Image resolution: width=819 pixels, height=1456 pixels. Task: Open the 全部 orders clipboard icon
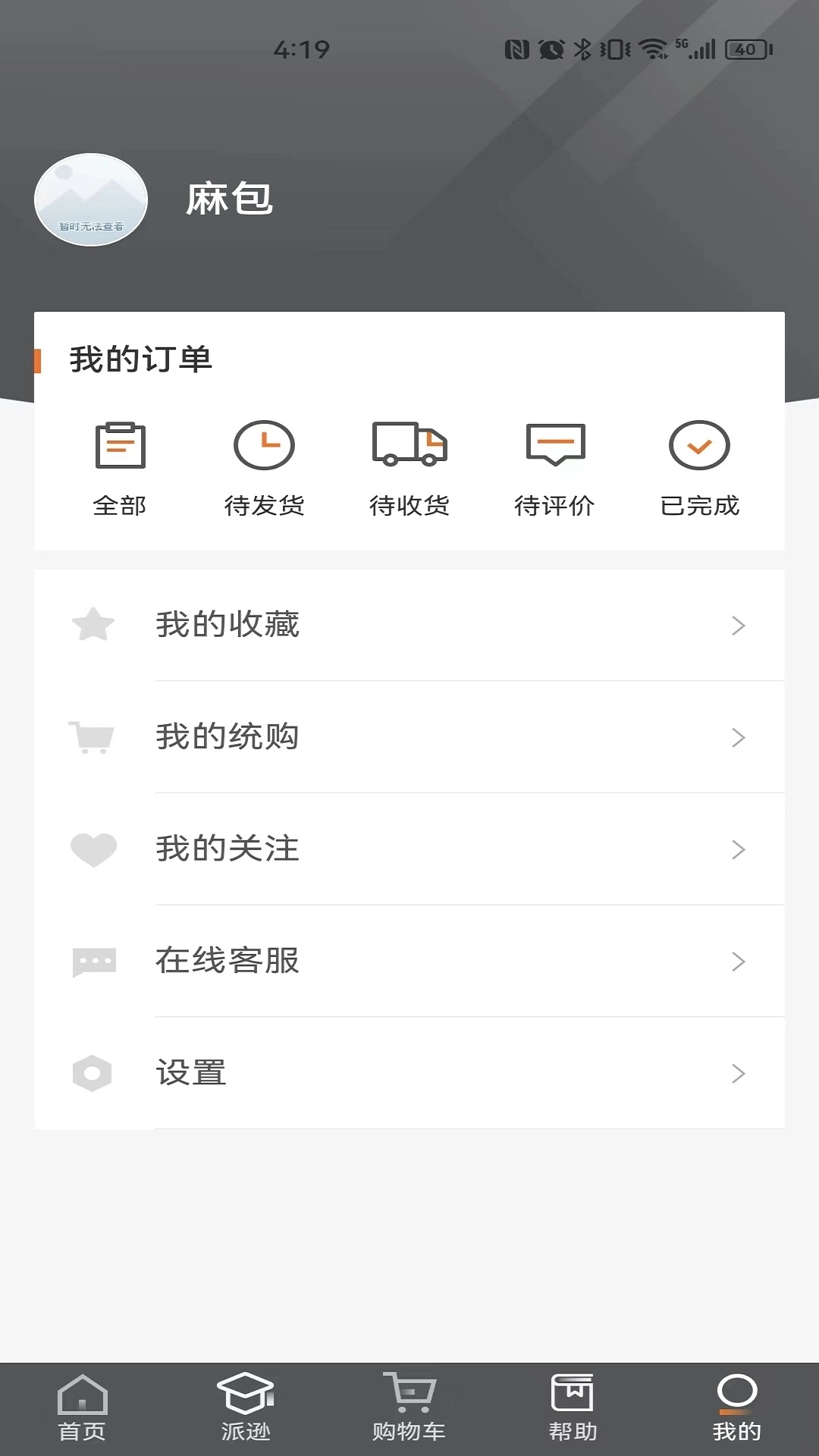point(119,446)
